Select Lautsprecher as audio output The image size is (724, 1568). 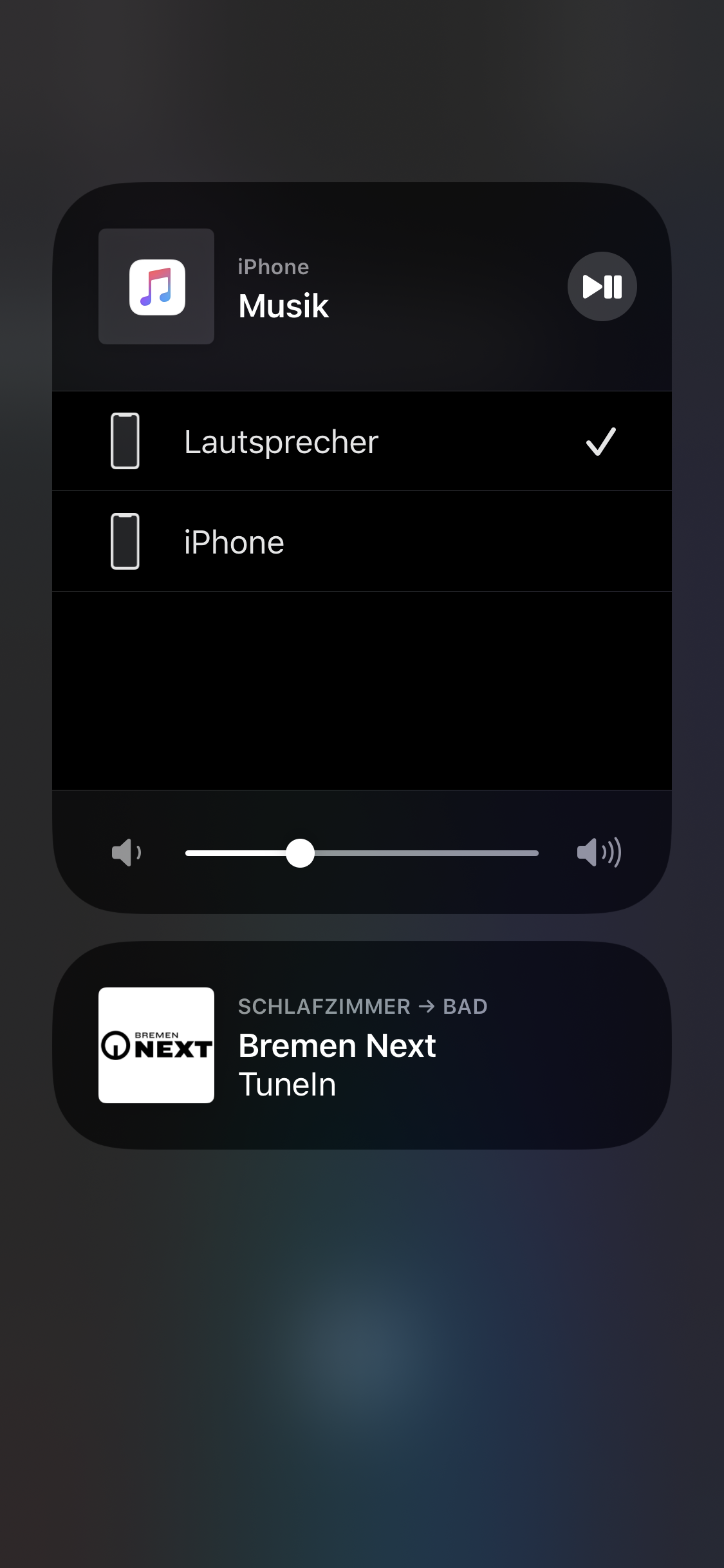point(362,442)
